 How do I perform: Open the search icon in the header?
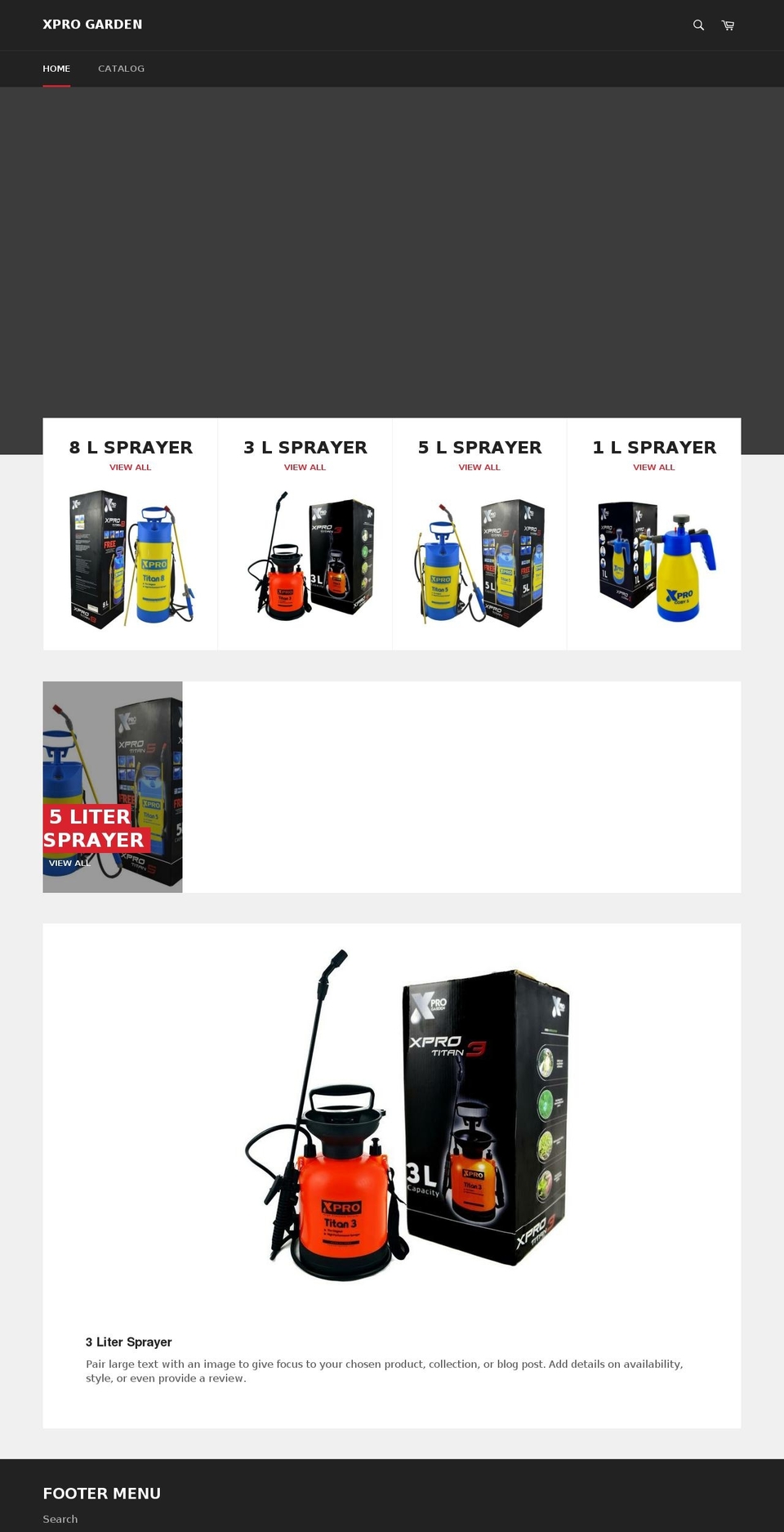click(x=698, y=25)
